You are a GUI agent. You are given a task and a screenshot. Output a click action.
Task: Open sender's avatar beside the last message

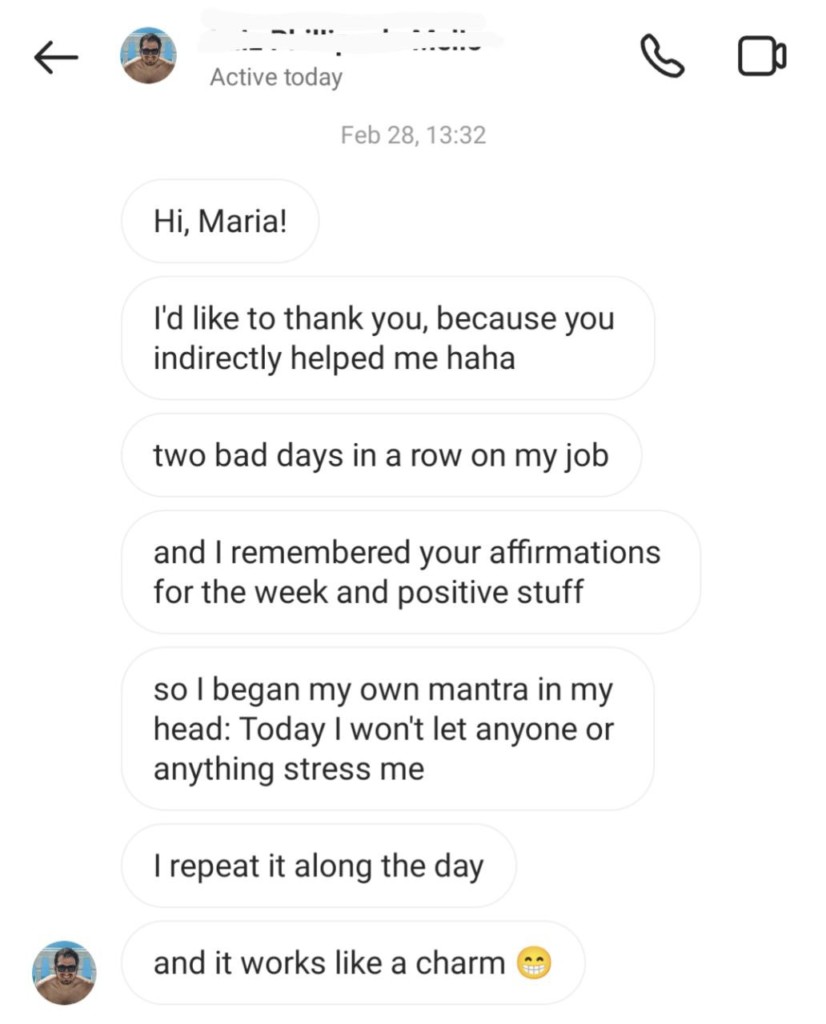pyautogui.click(x=64, y=972)
